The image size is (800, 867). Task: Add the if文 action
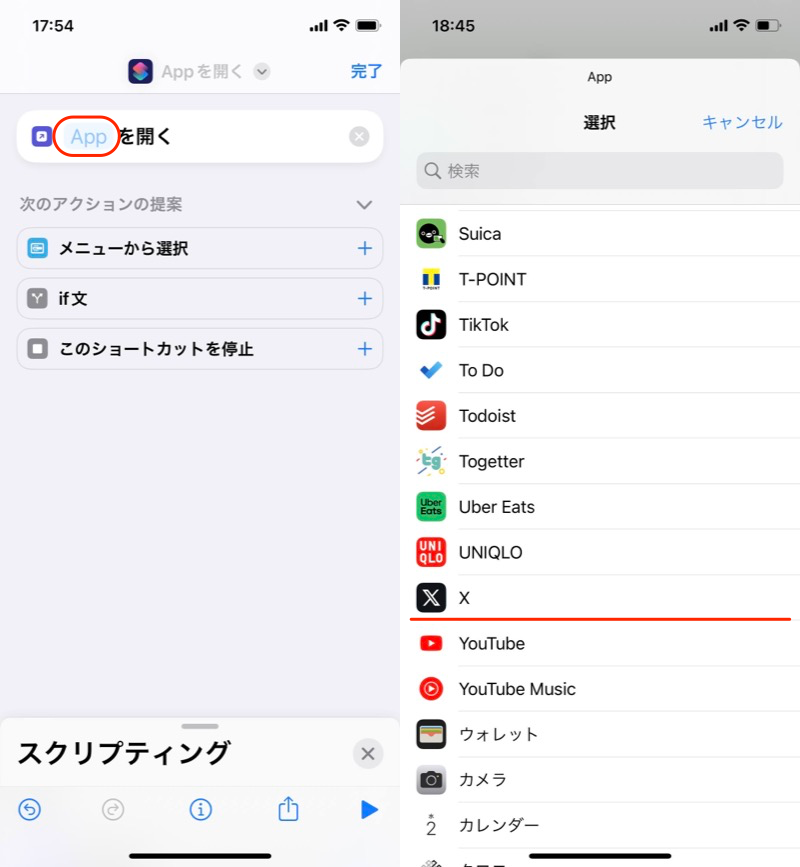tap(364, 298)
